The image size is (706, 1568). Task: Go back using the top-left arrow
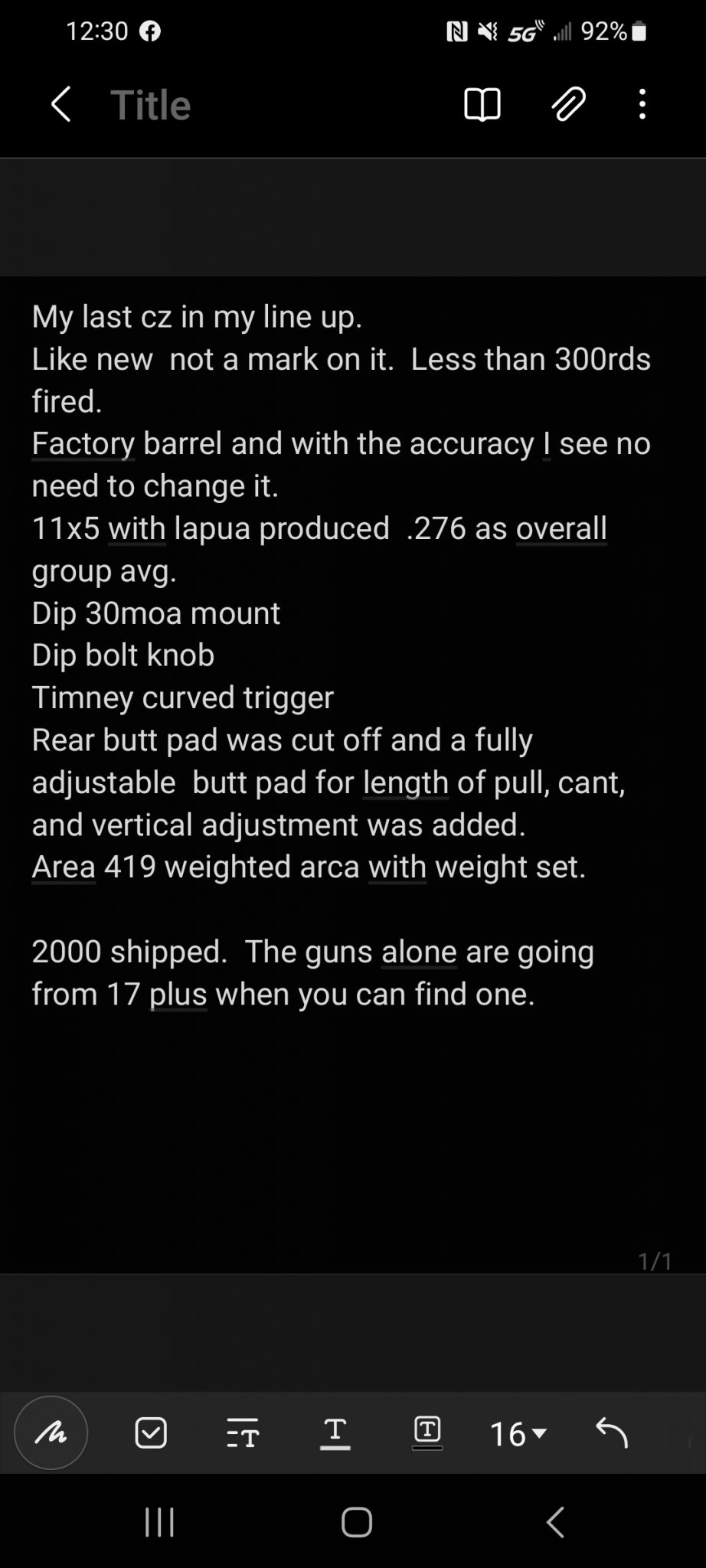point(61,104)
